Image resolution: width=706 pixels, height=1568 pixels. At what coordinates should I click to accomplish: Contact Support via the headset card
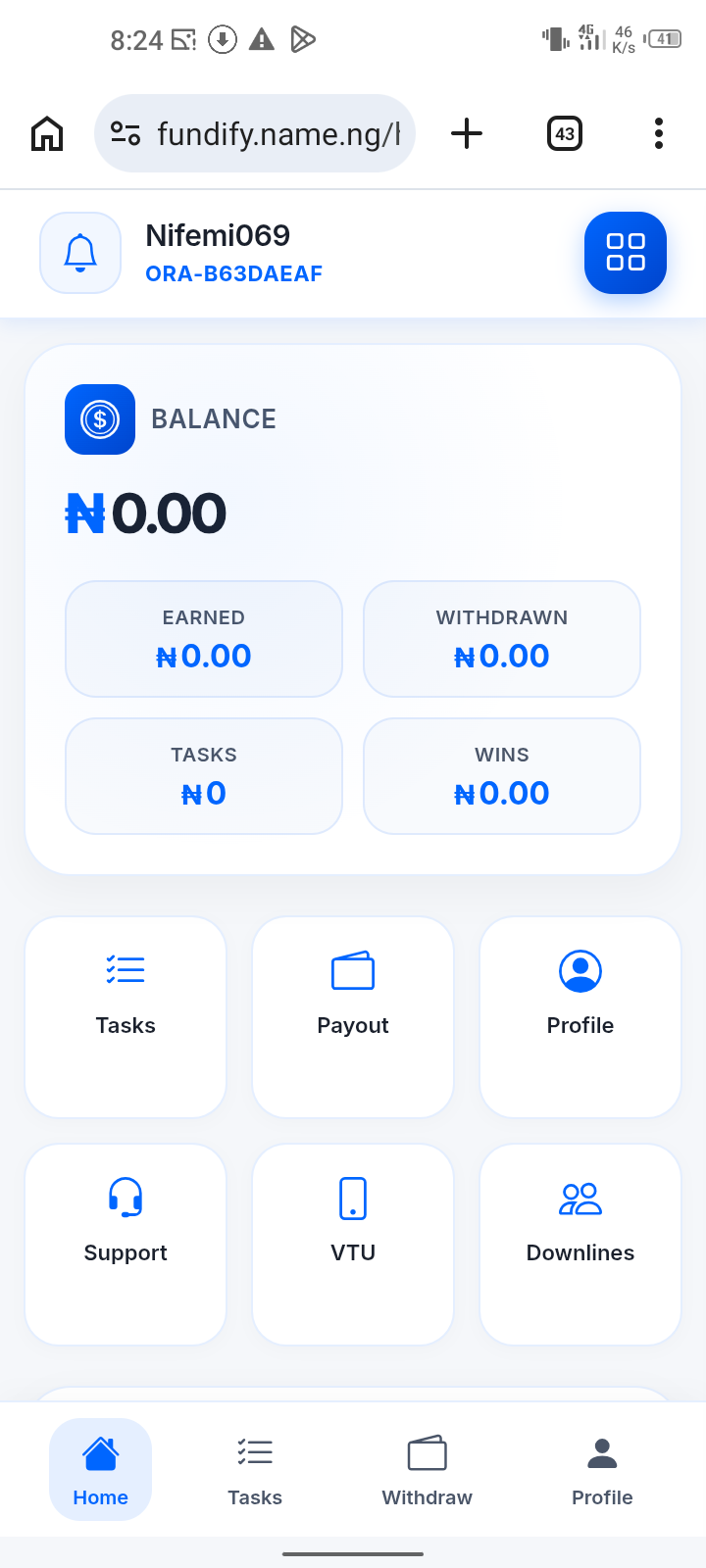126,1244
